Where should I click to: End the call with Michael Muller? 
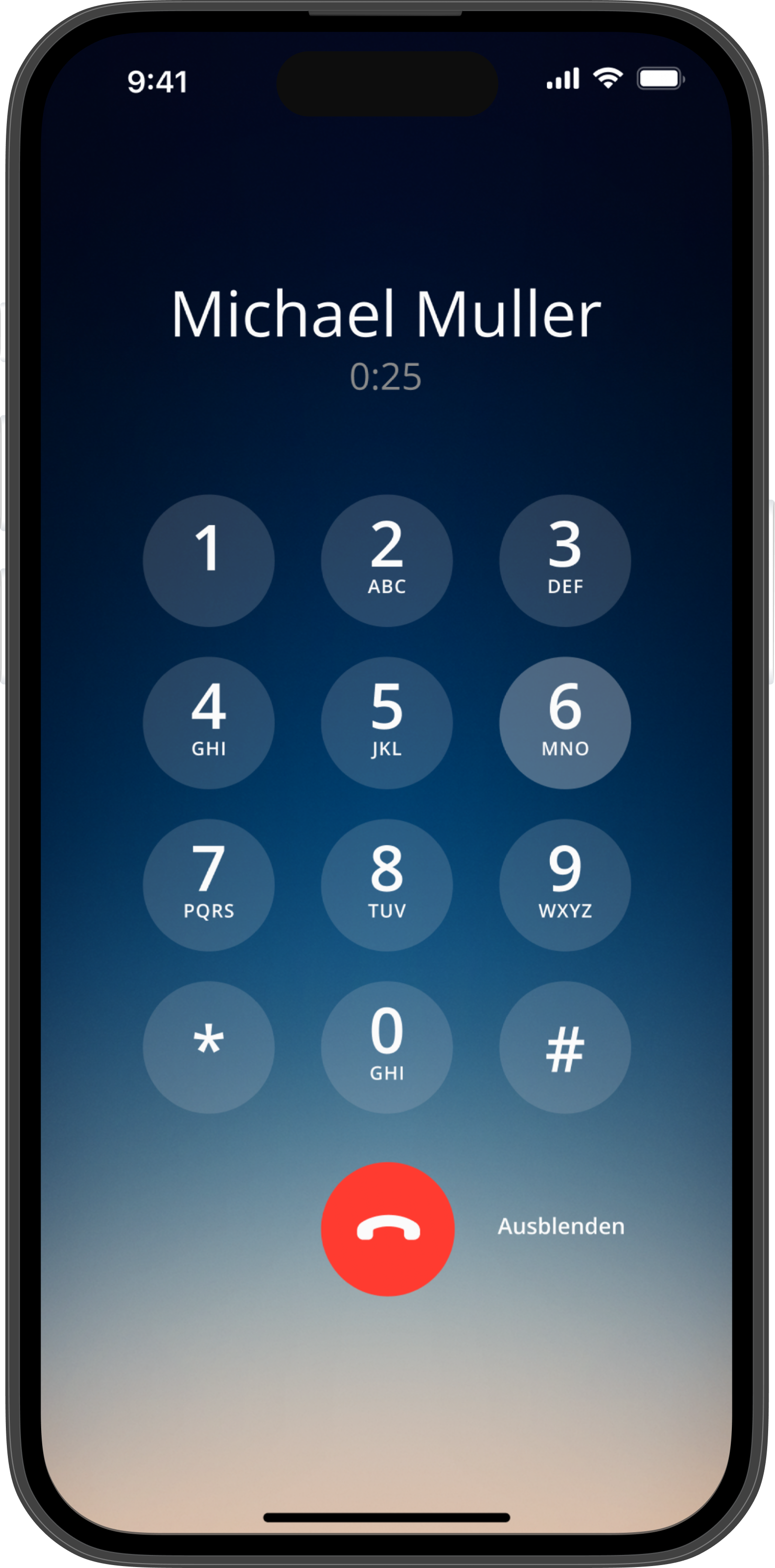click(387, 1229)
